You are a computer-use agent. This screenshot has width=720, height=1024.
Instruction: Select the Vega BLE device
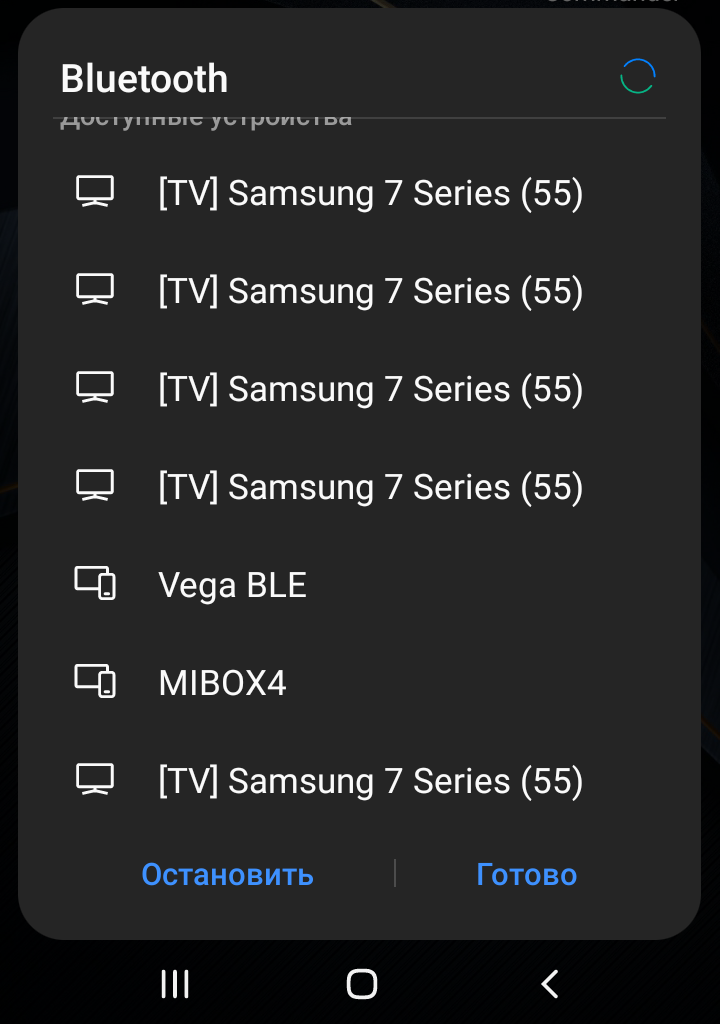pyautogui.click(x=233, y=585)
